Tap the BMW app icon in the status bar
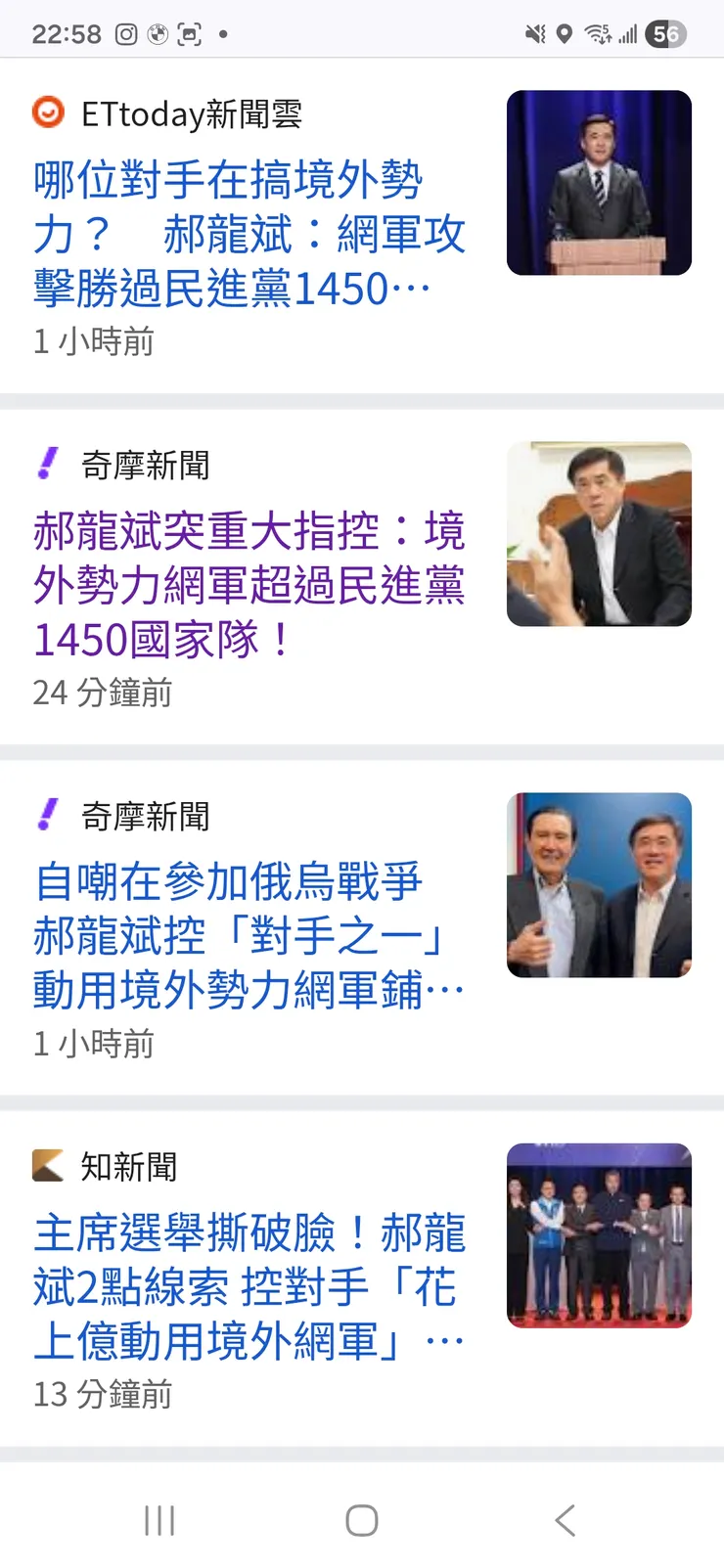This screenshot has height=1568, width=724. (158, 33)
